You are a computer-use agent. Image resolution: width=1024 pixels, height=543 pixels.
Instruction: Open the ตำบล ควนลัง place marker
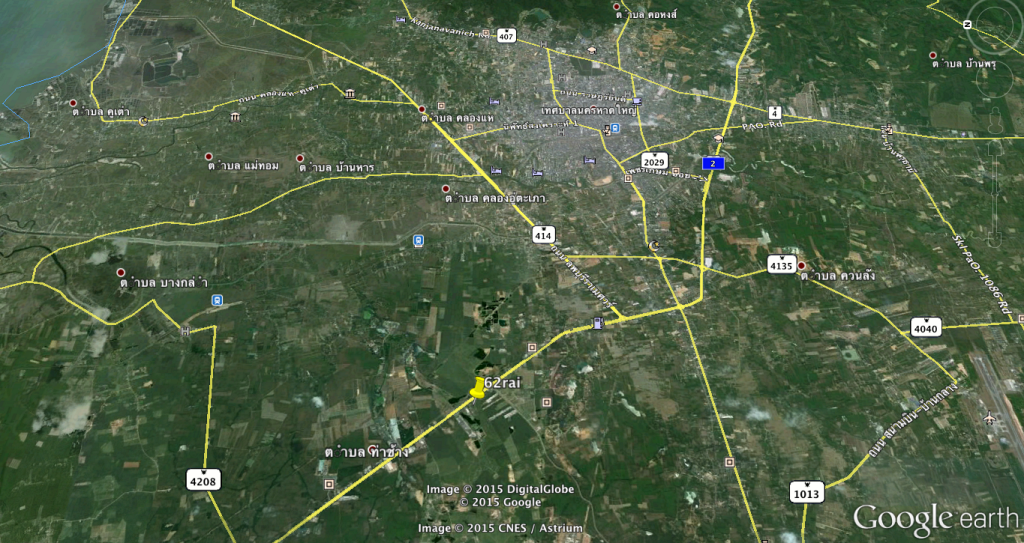pyautogui.click(x=801, y=265)
